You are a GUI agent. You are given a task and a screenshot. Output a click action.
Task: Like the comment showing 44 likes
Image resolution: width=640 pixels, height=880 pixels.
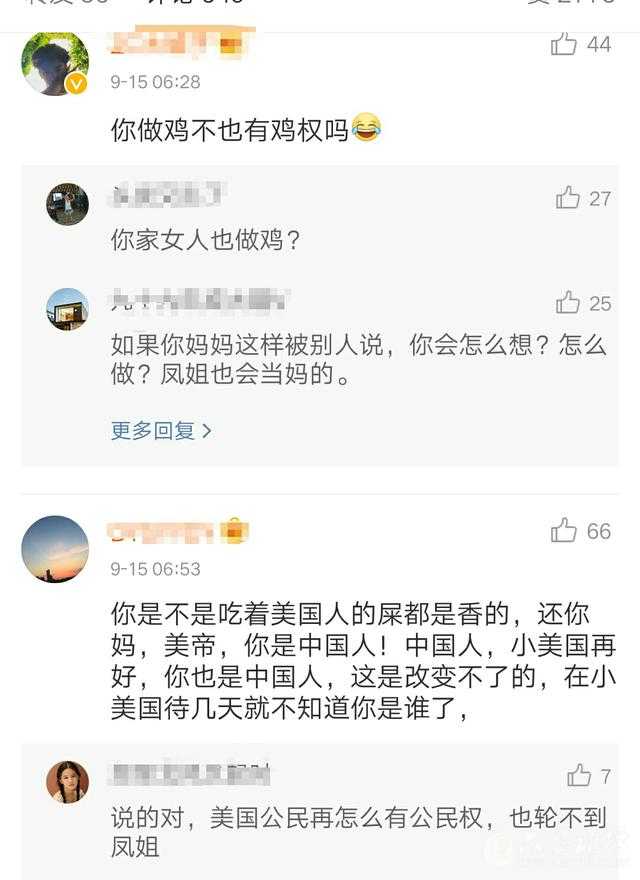pos(564,44)
